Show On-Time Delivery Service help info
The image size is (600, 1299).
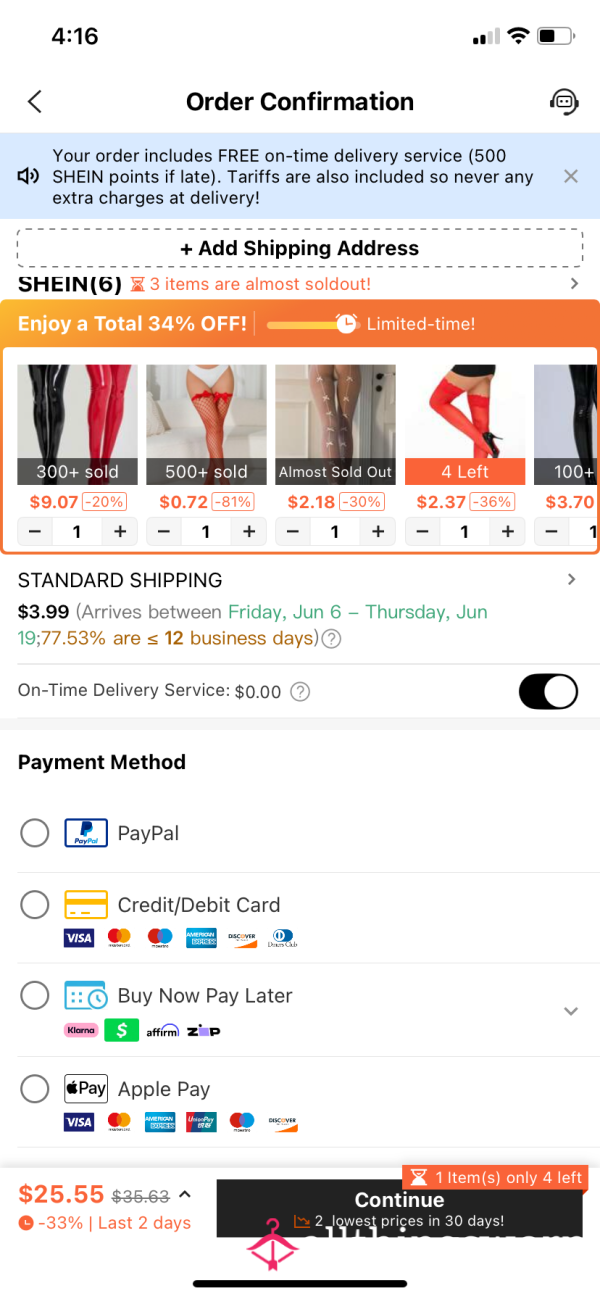point(299,692)
